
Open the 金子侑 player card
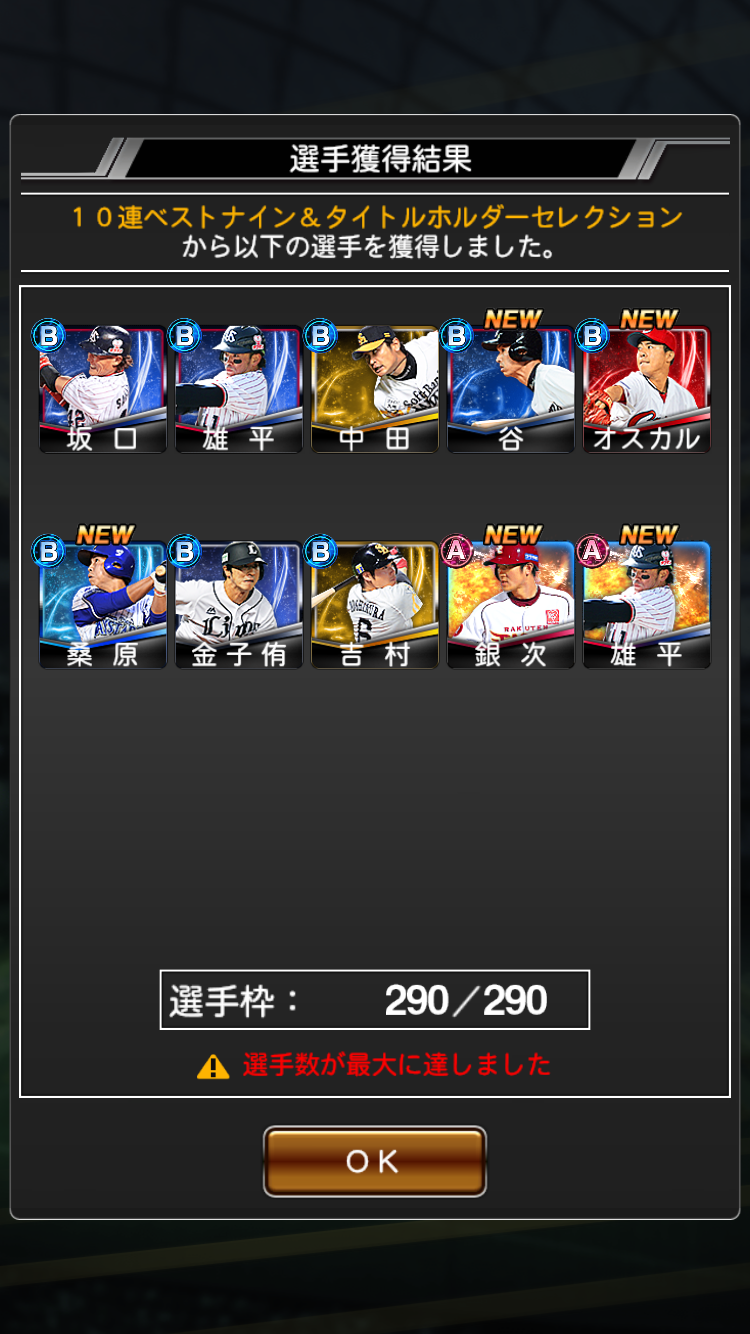[239, 605]
